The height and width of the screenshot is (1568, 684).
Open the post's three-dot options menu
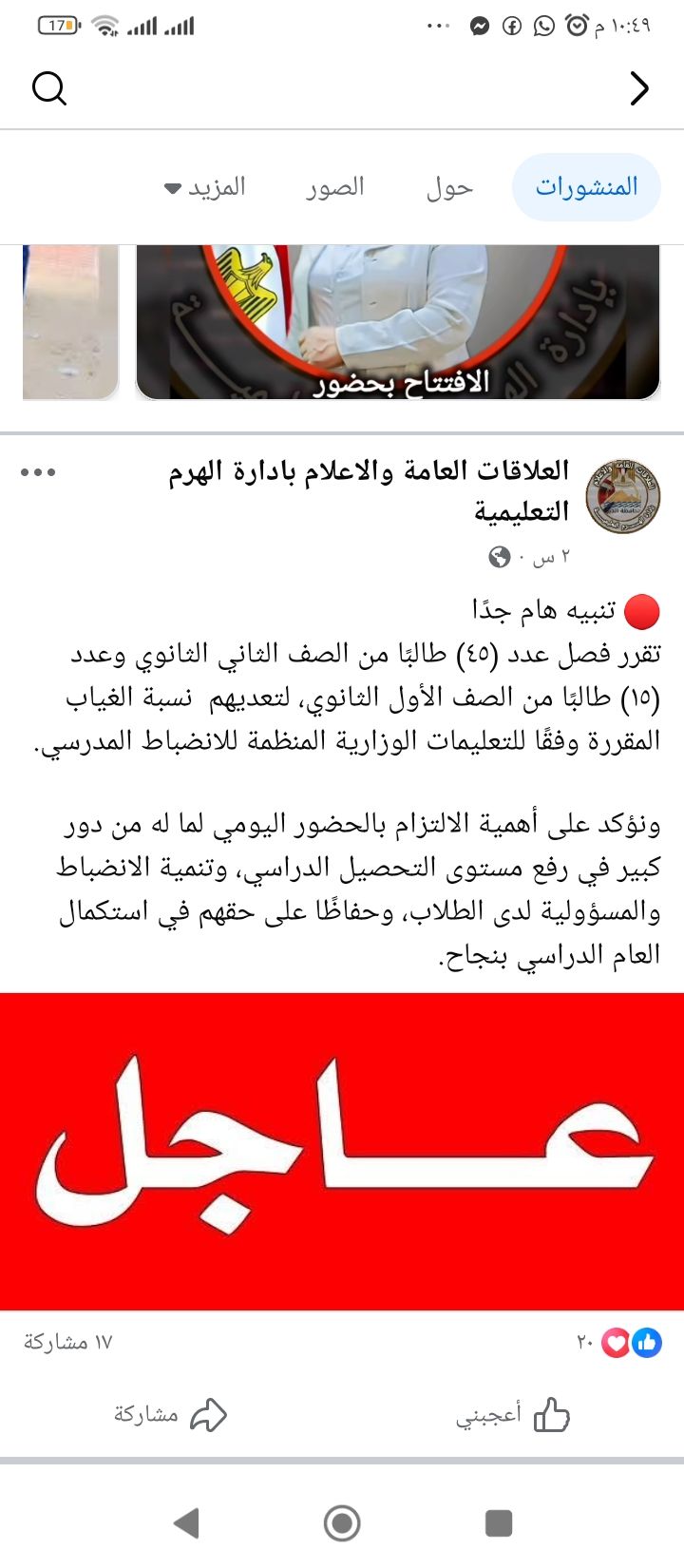click(x=38, y=472)
